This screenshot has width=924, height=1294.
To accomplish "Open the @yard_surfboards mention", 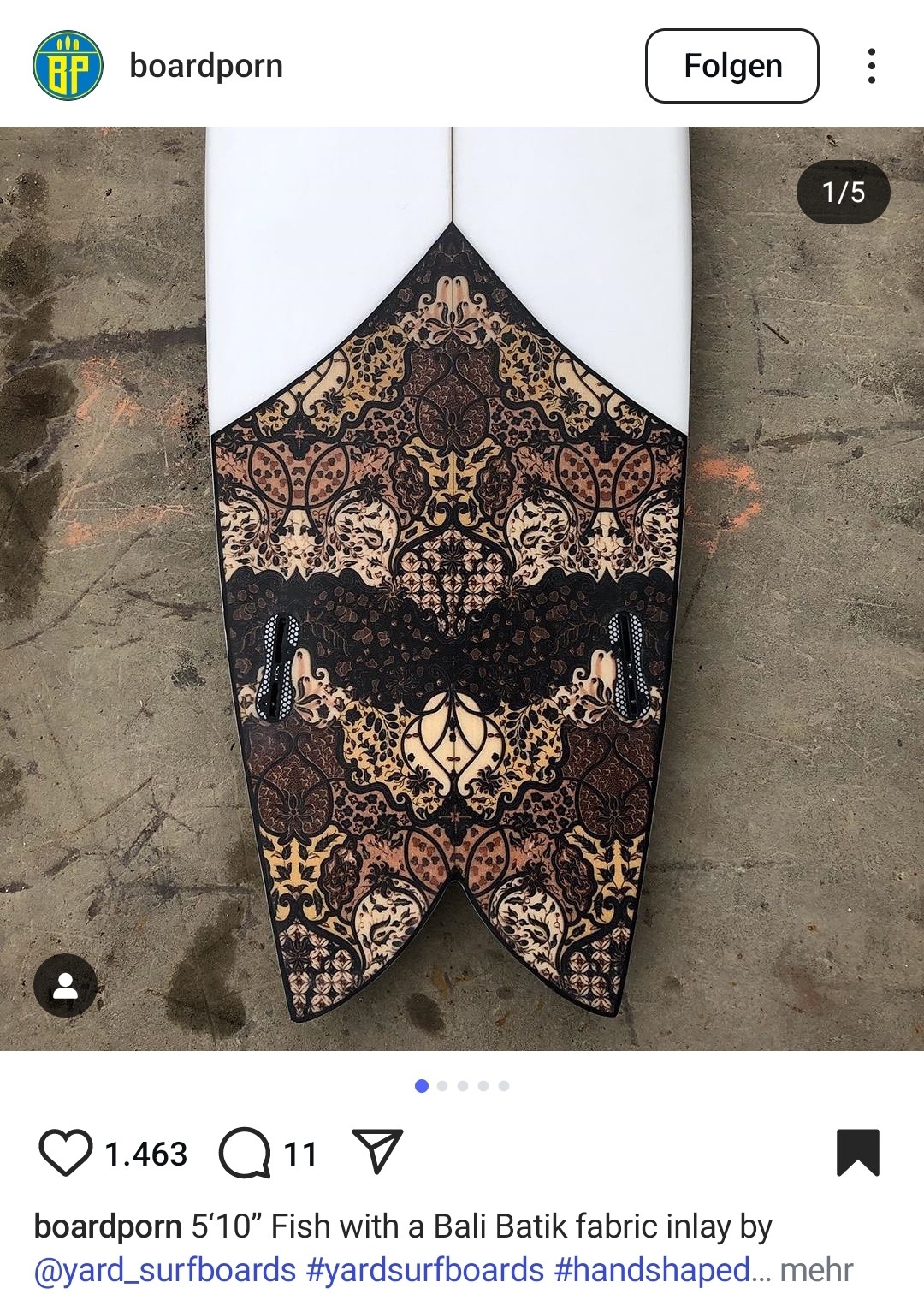I will tap(165, 1270).
